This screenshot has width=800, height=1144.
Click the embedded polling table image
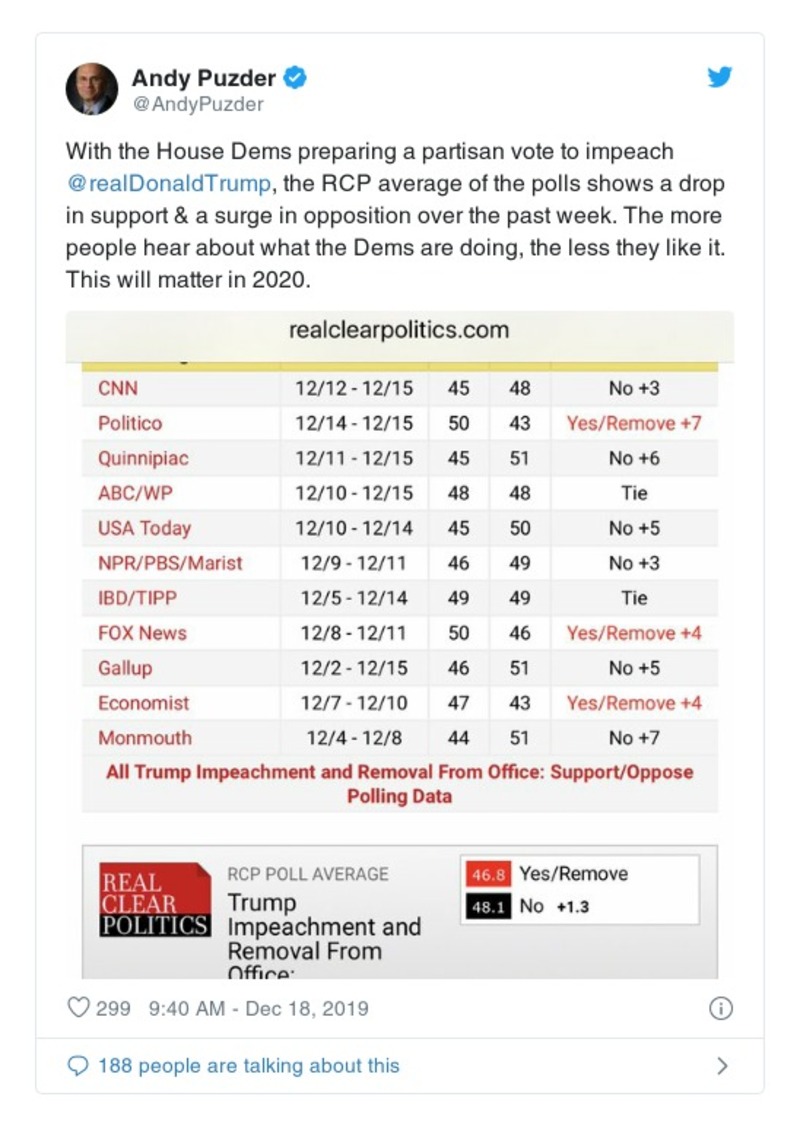coord(400,560)
